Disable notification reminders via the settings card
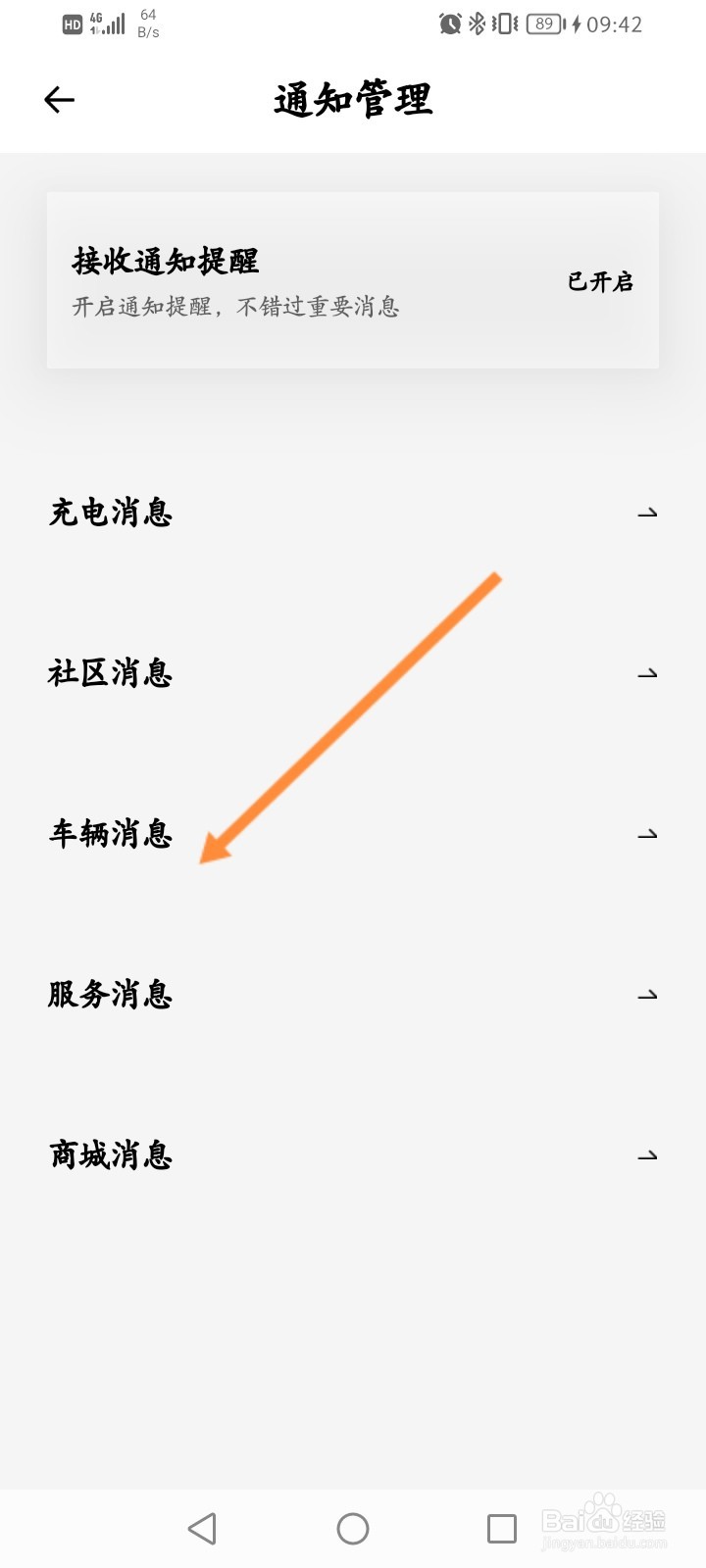The height and width of the screenshot is (1568, 706). (353, 279)
